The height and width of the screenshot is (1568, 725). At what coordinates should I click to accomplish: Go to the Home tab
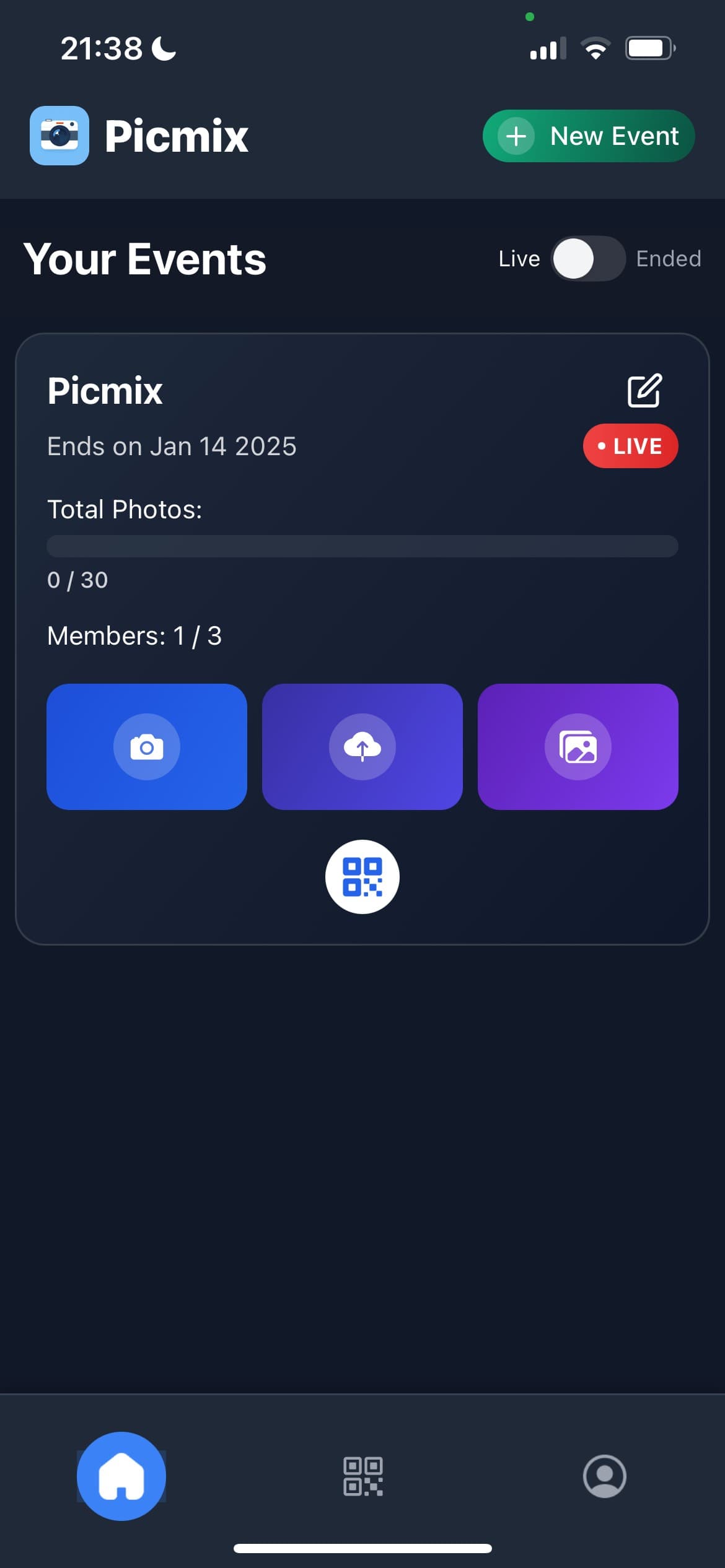click(x=121, y=1476)
